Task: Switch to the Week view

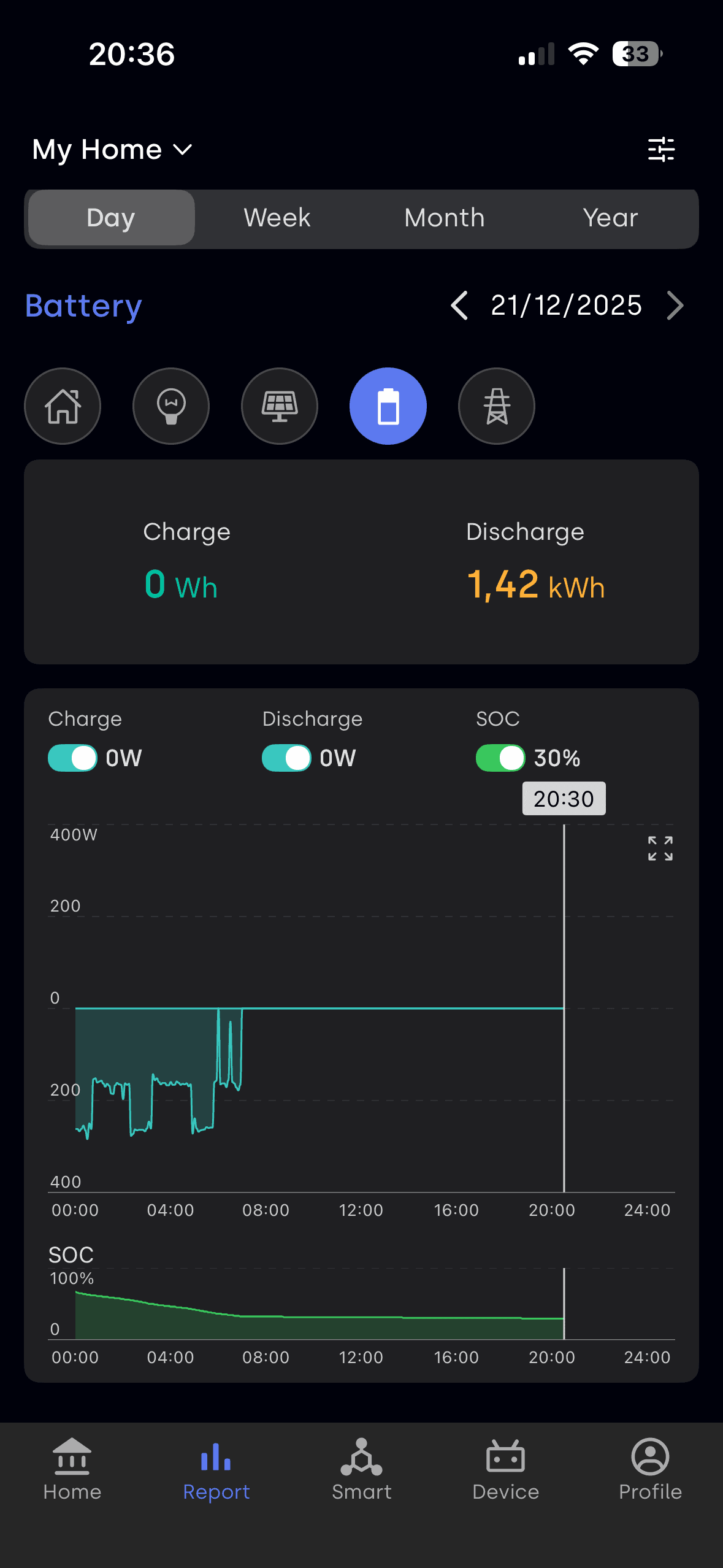Action: (x=277, y=218)
